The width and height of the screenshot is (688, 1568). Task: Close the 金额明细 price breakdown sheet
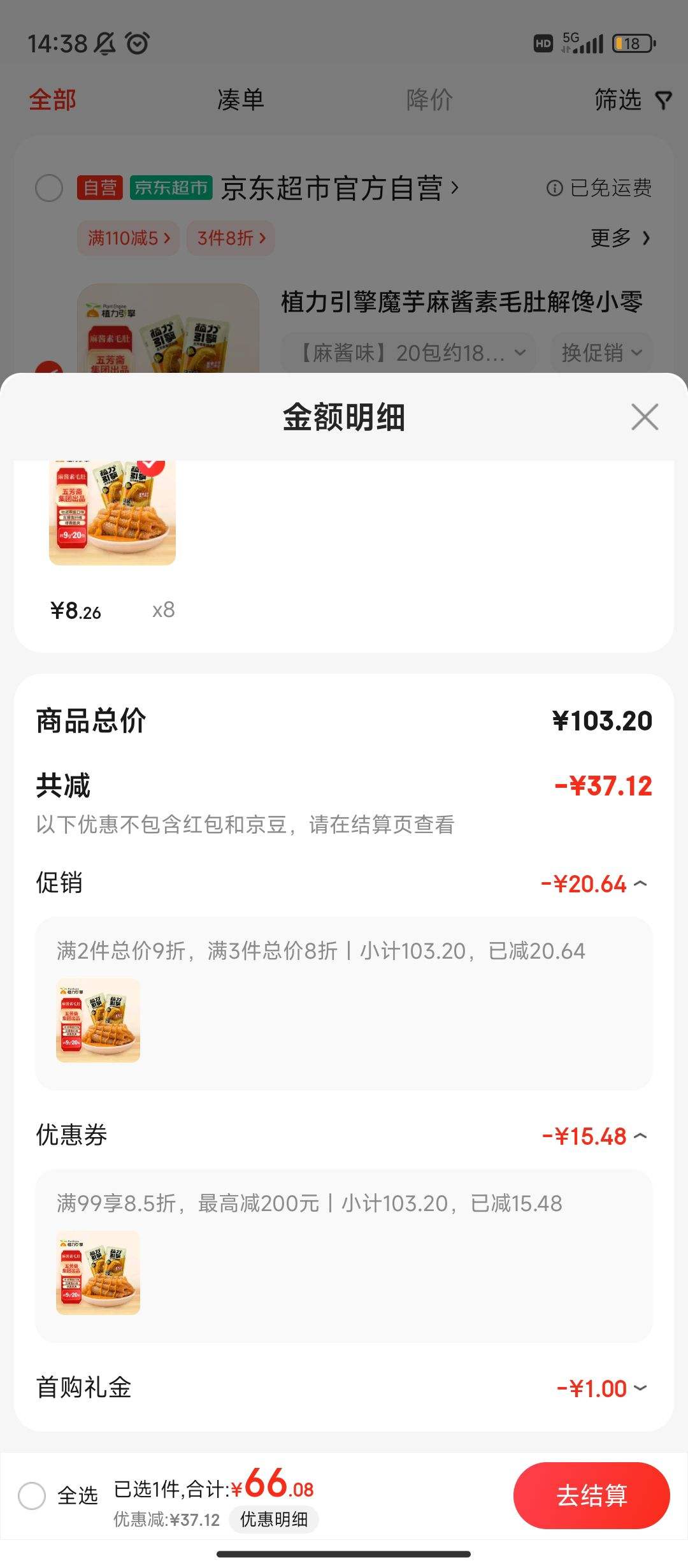click(645, 417)
